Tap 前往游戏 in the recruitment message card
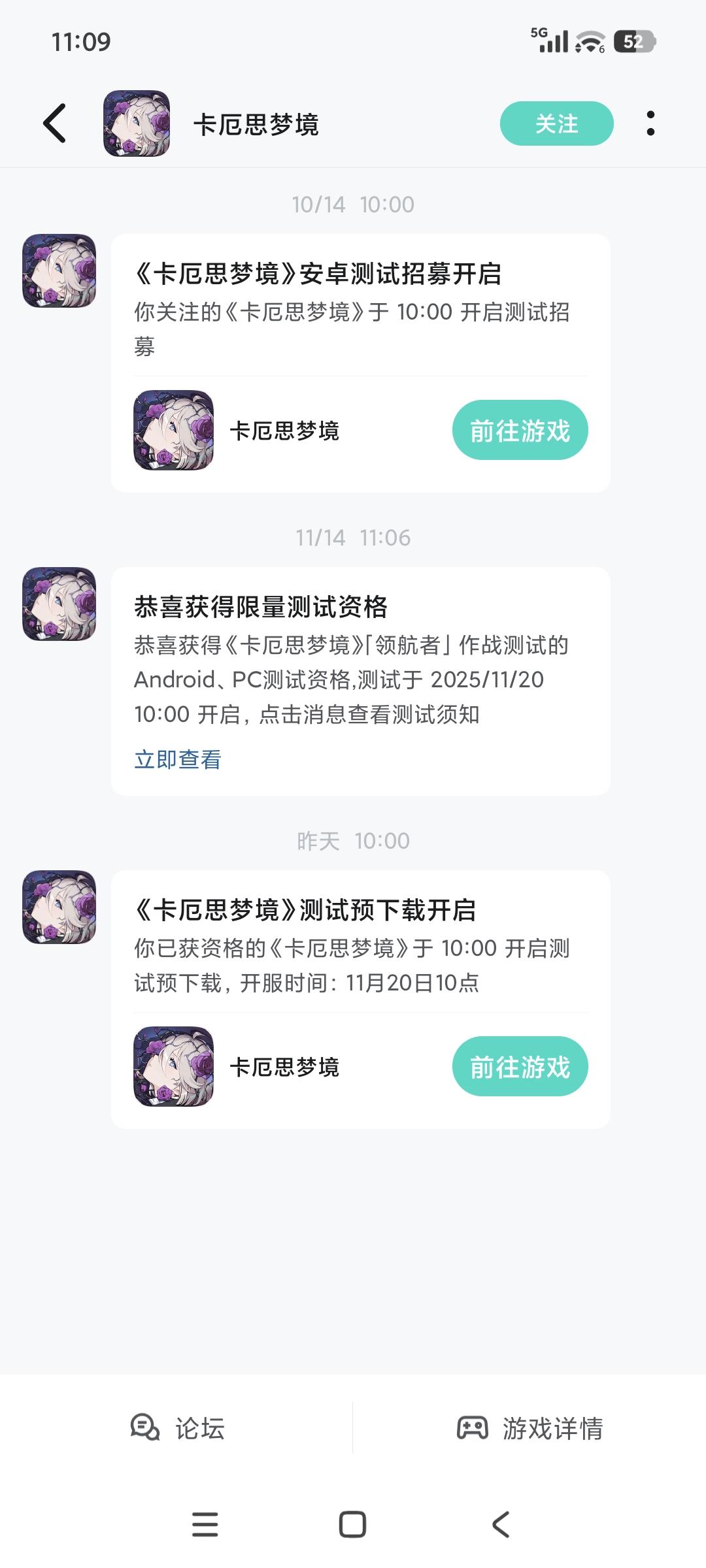This screenshot has width=706, height=1568. (x=520, y=430)
